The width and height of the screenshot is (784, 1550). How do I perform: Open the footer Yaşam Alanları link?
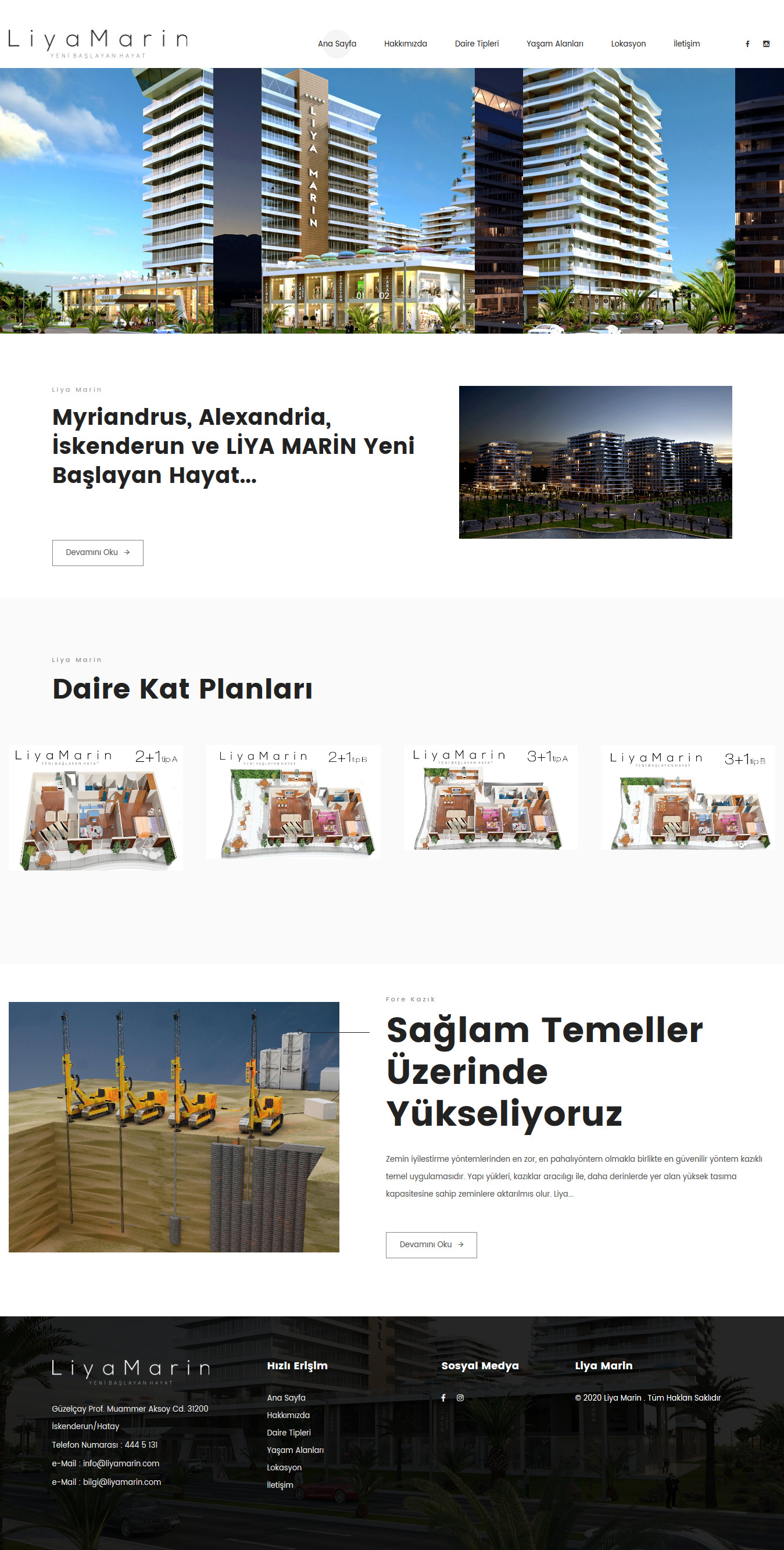[x=295, y=1450]
